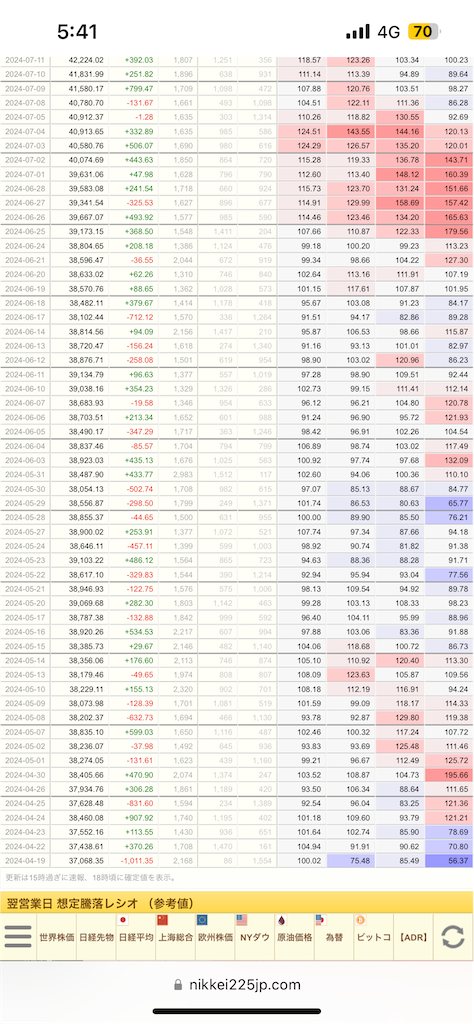Tap the refresh arrows icon
The width and height of the screenshot is (474, 1024).
pyautogui.click(x=453, y=936)
